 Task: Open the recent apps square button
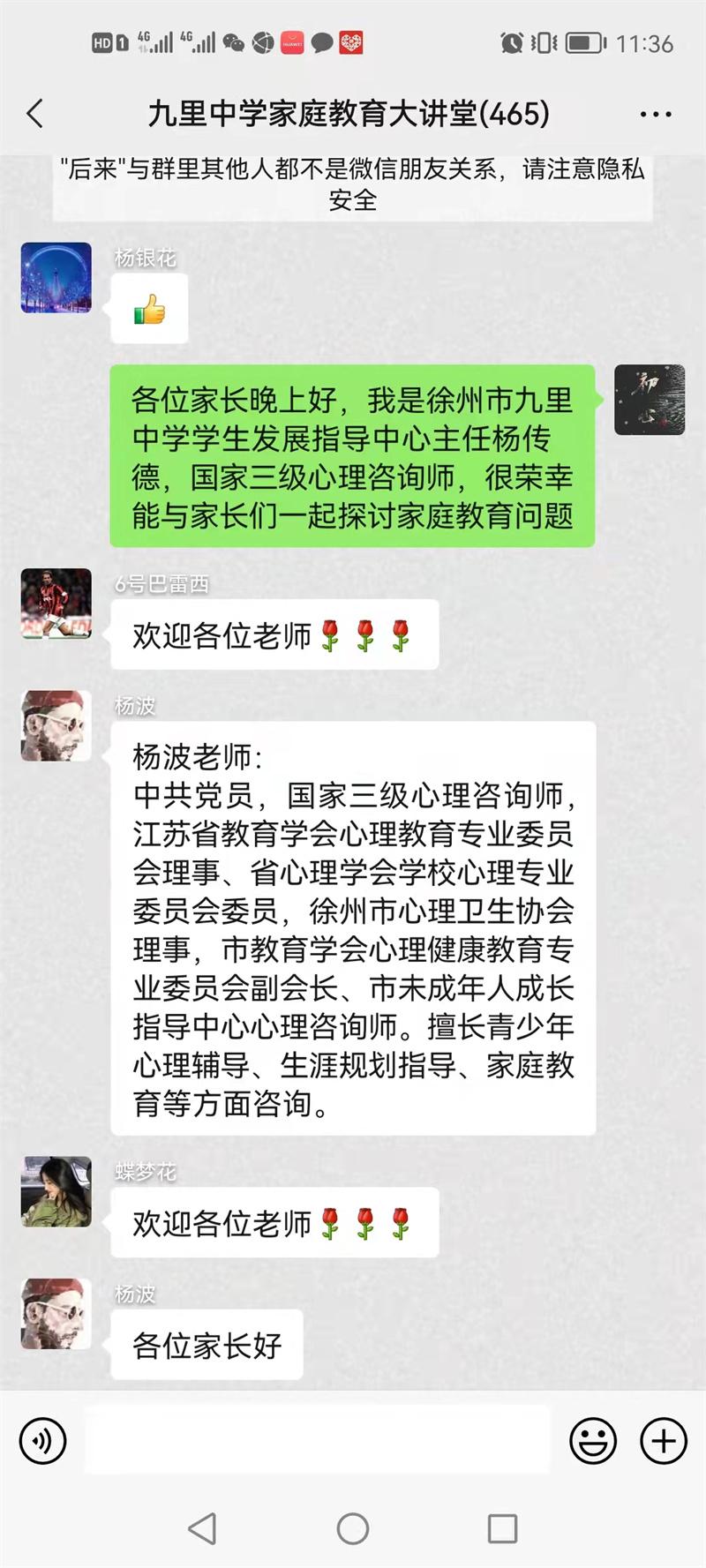[x=502, y=1528]
